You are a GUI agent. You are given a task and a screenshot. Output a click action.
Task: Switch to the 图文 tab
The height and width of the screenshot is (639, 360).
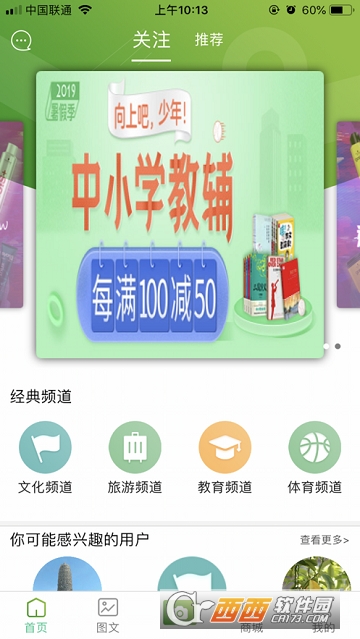click(108, 615)
